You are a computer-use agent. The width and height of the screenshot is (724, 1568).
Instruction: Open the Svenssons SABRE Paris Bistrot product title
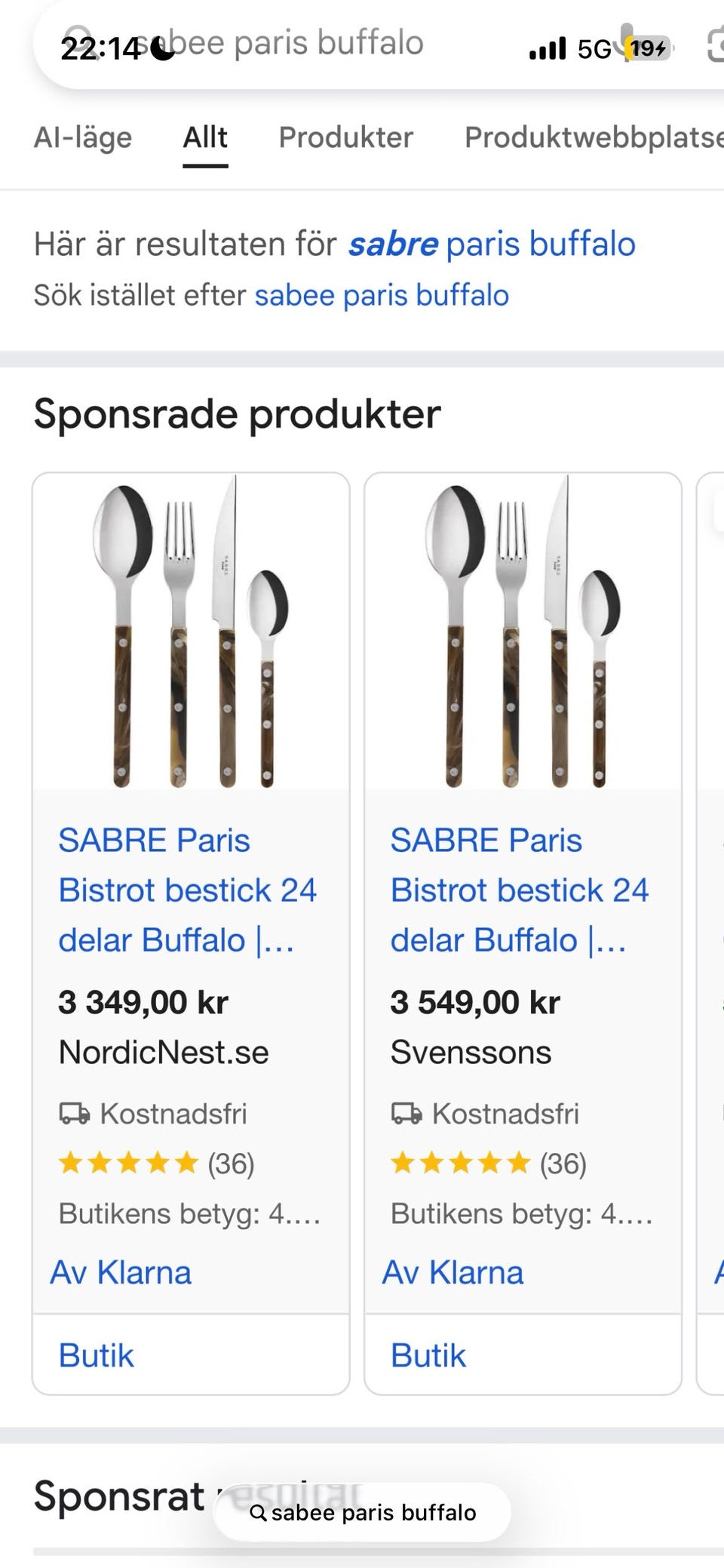point(520,890)
